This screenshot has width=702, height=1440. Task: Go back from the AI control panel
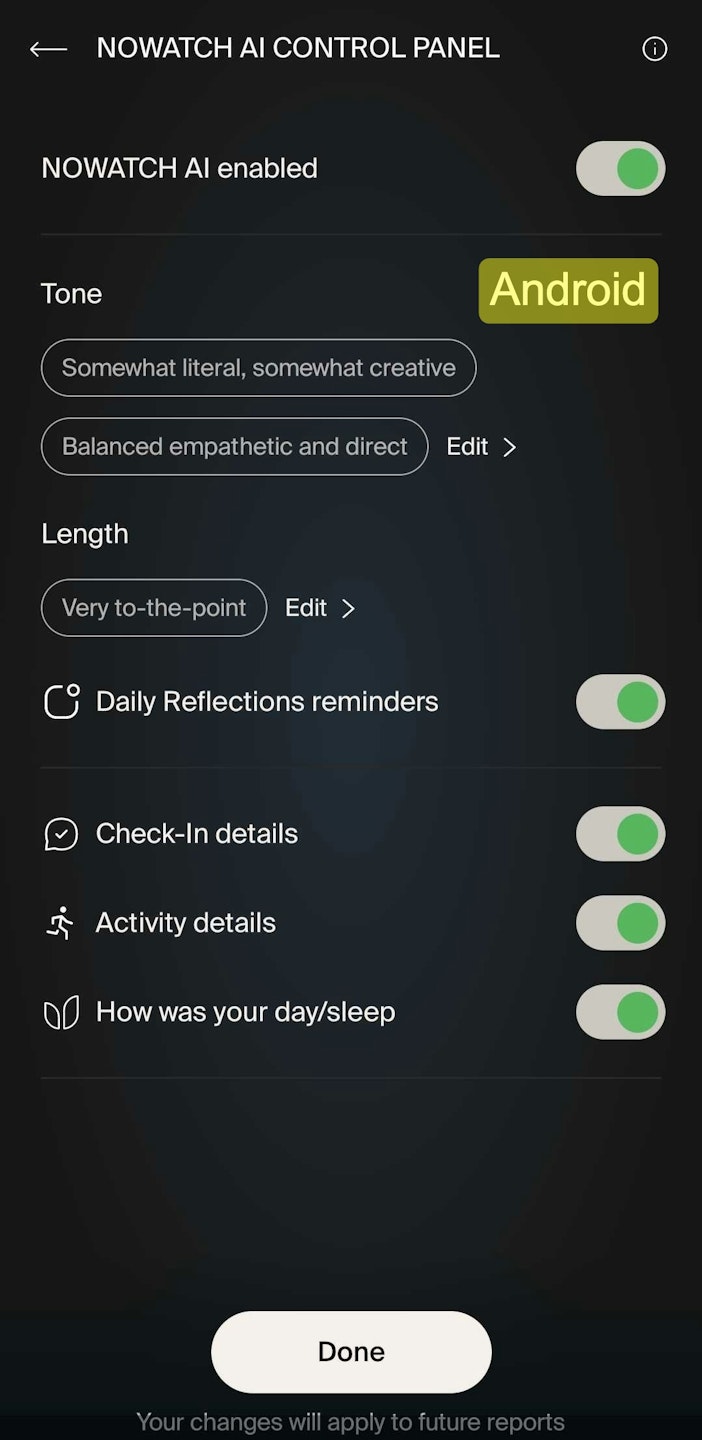48,49
